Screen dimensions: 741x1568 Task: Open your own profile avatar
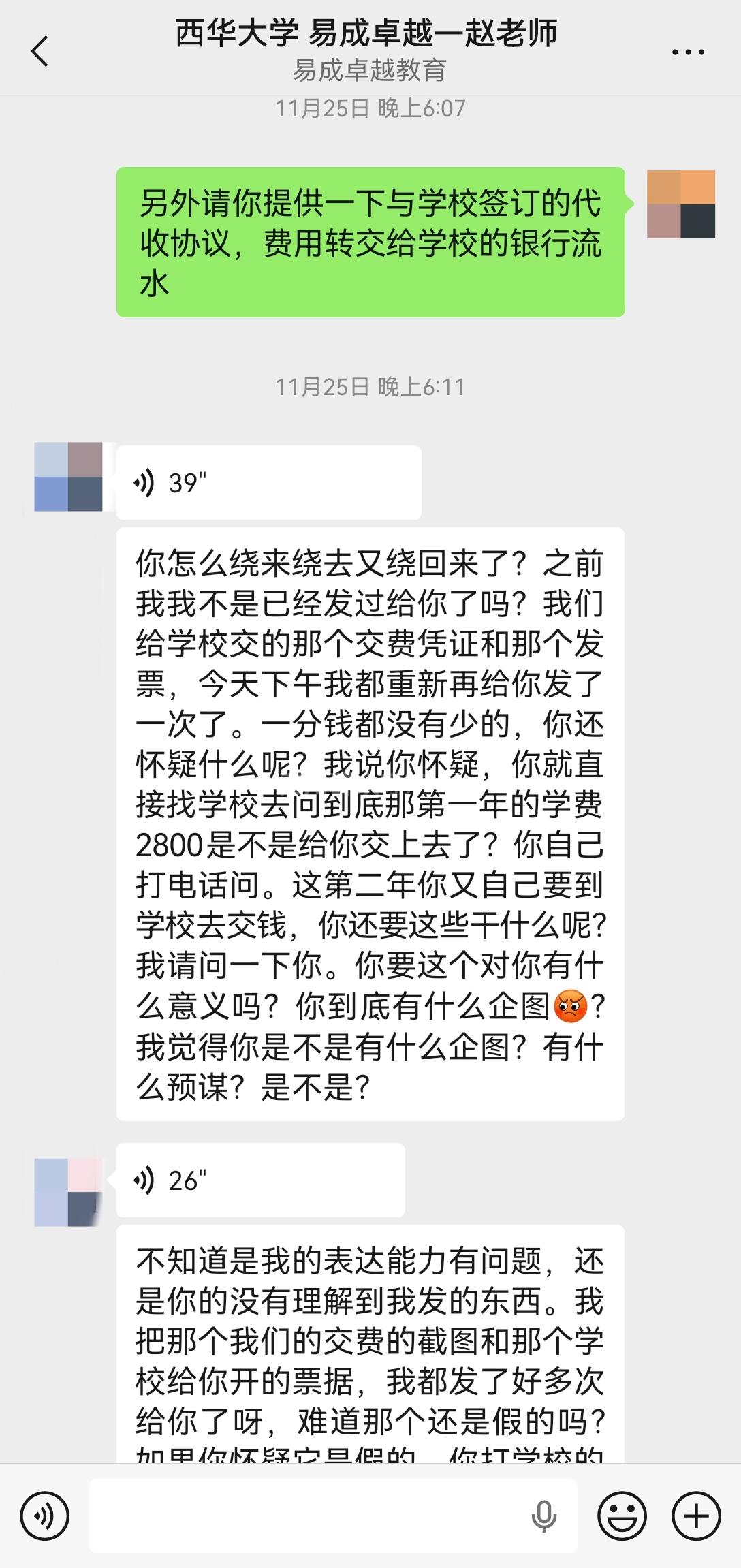coord(680,204)
